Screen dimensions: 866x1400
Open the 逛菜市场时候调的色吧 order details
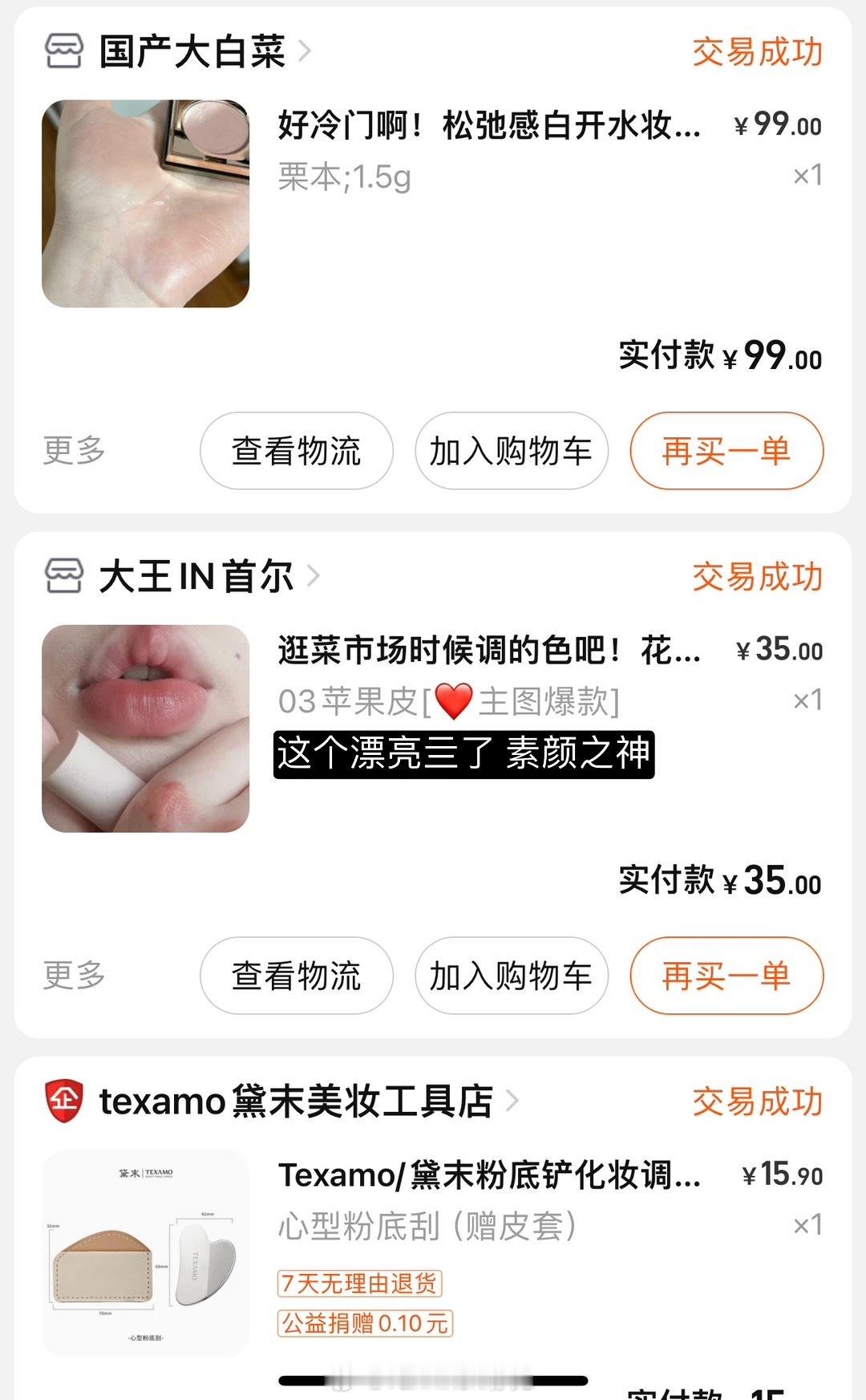489,650
